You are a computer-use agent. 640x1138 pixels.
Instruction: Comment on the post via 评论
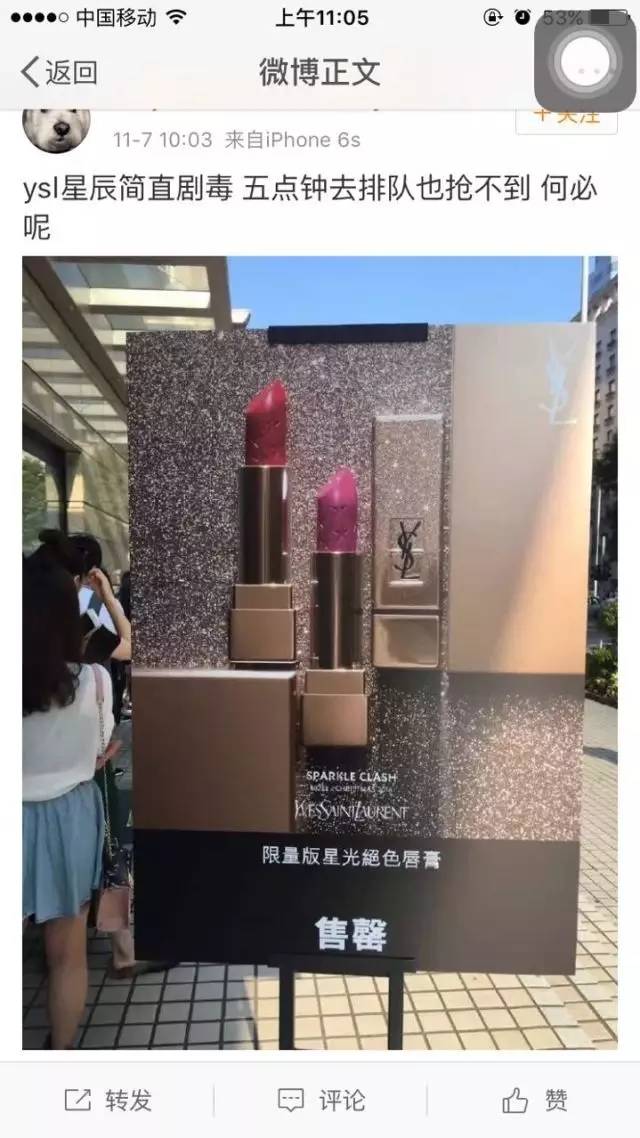[320, 1101]
